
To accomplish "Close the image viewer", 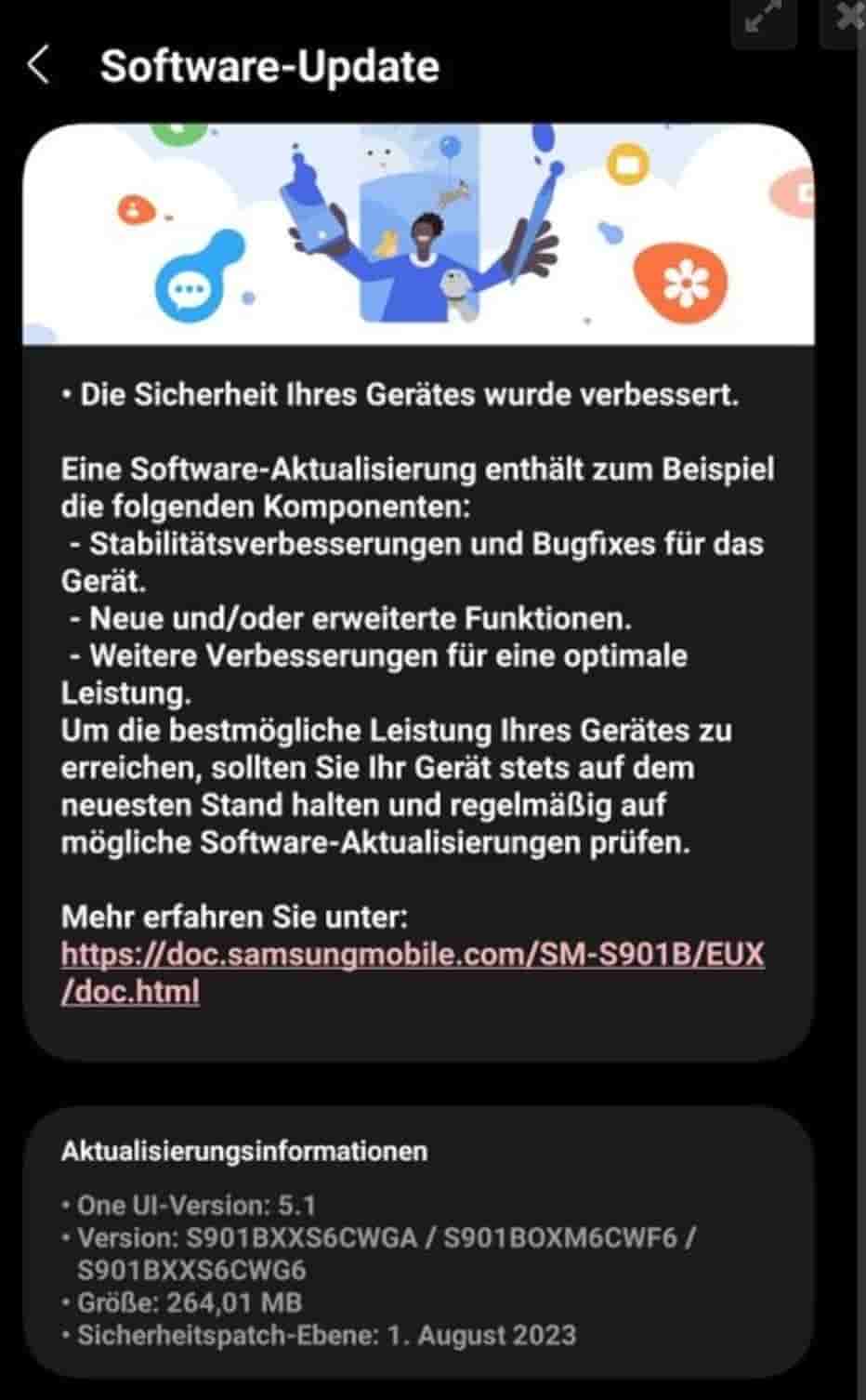I will (x=846, y=19).
